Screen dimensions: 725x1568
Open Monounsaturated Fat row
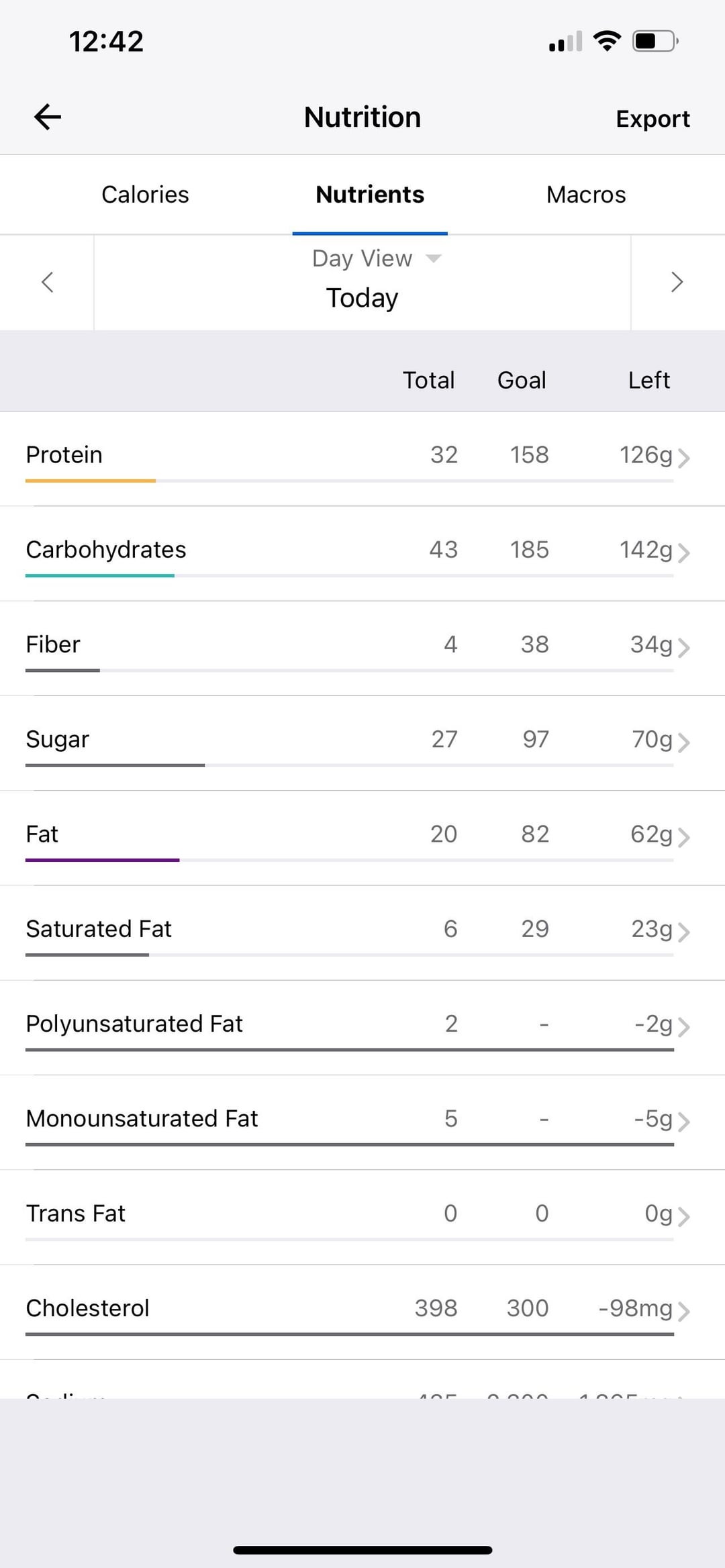click(x=362, y=1122)
